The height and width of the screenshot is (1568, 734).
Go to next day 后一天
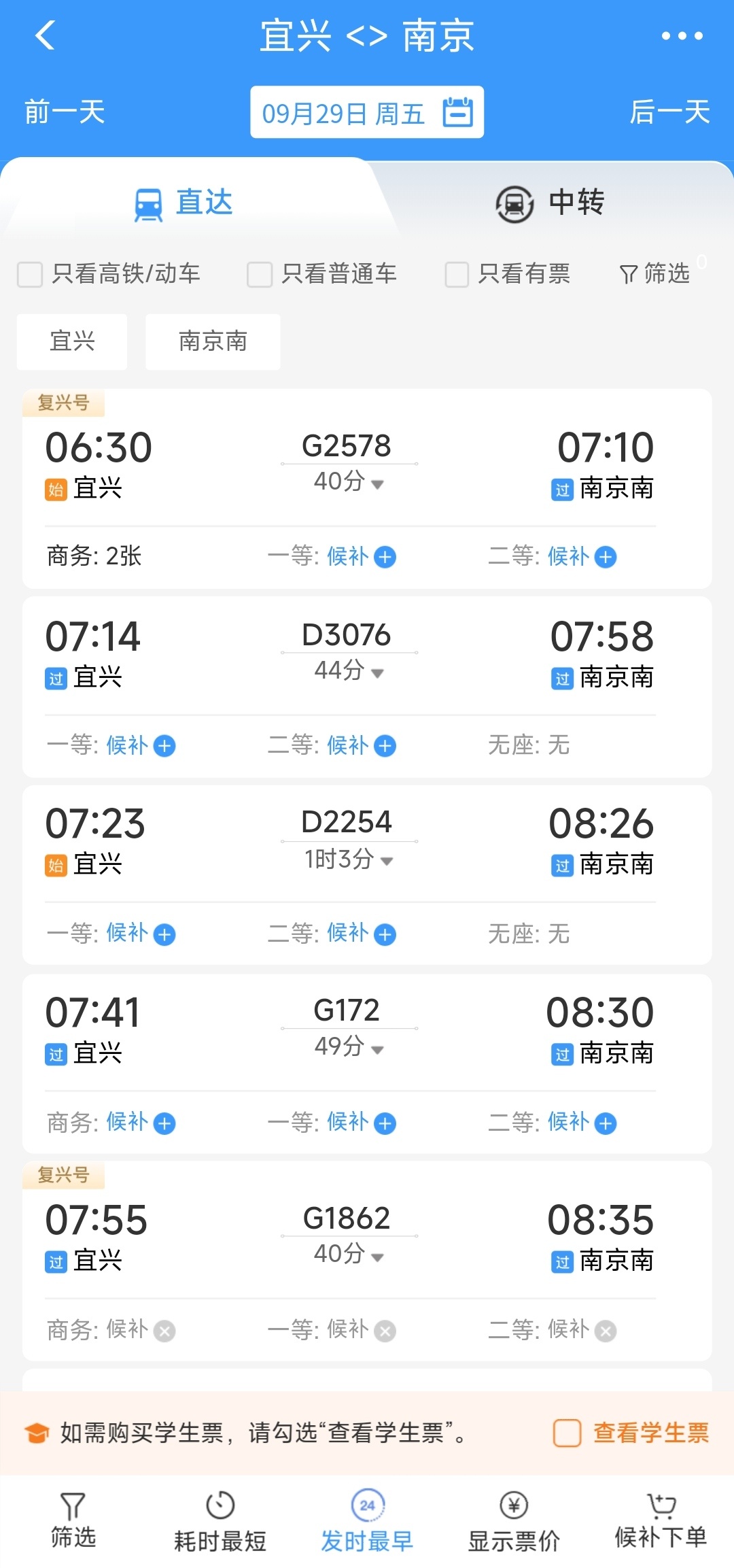pyautogui.click(x=669, y=112)
